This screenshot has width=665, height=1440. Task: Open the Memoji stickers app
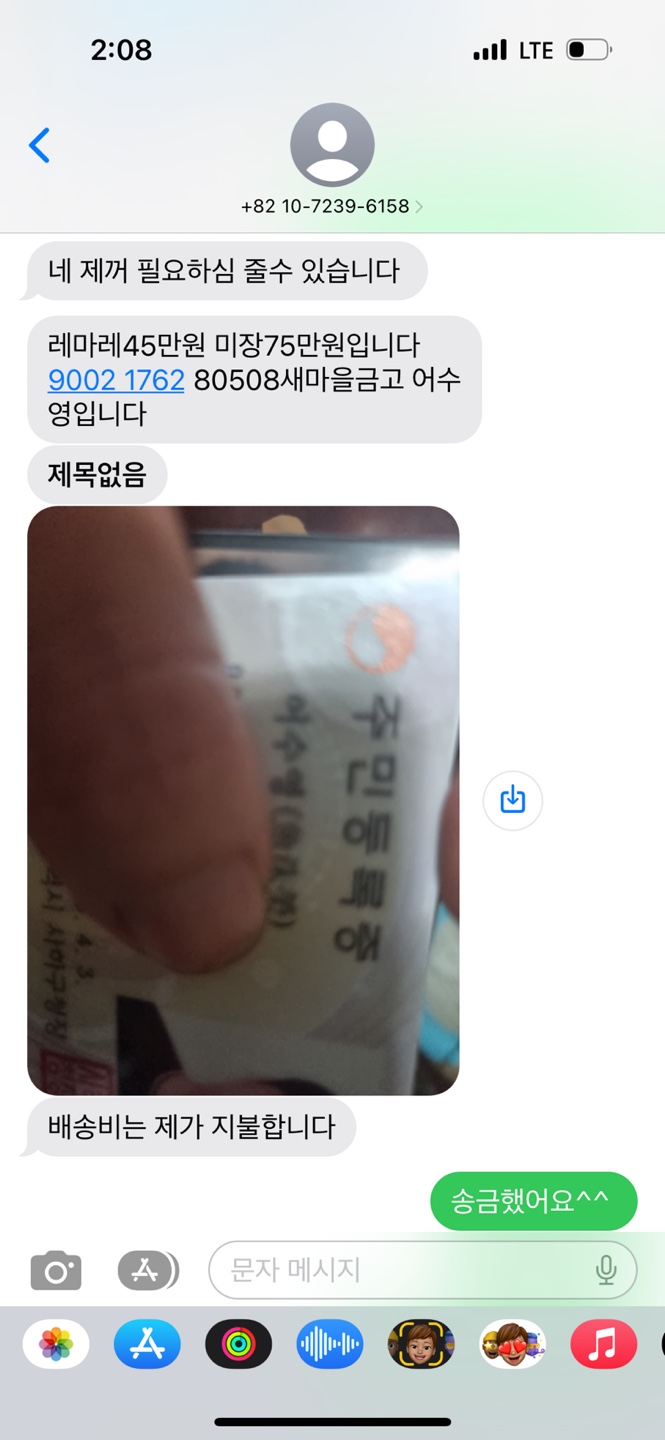click(x=512, y=1345)
